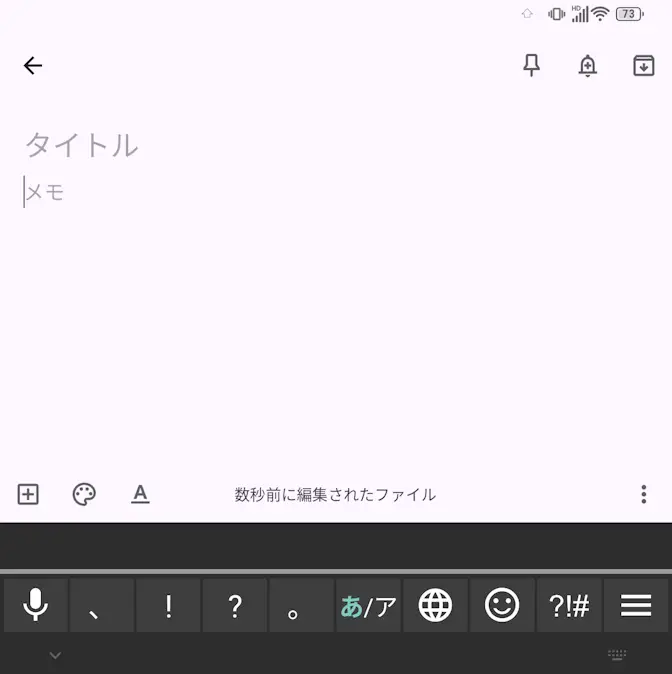Viewport: 672px width, 674px height.
Task: Open the emoji keyboard
Action: coord(502,605)
